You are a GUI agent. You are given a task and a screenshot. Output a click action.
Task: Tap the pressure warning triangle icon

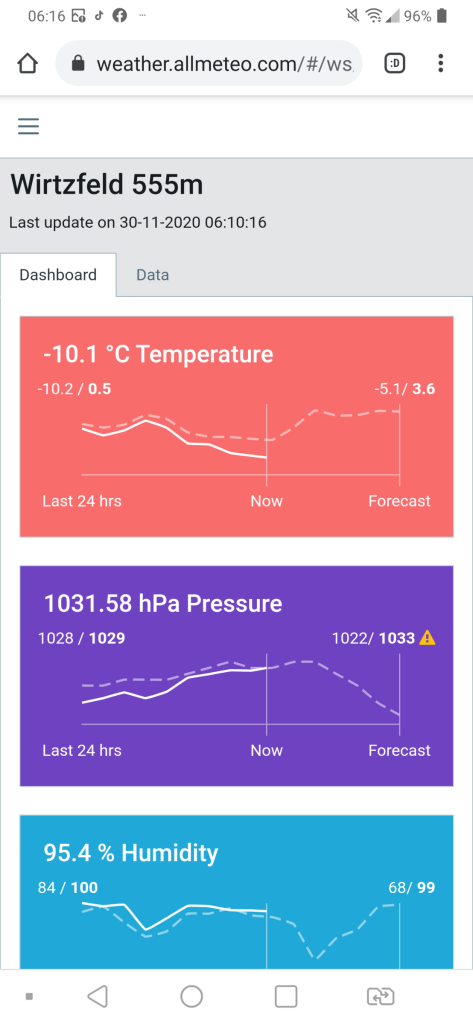coord(427,637)
